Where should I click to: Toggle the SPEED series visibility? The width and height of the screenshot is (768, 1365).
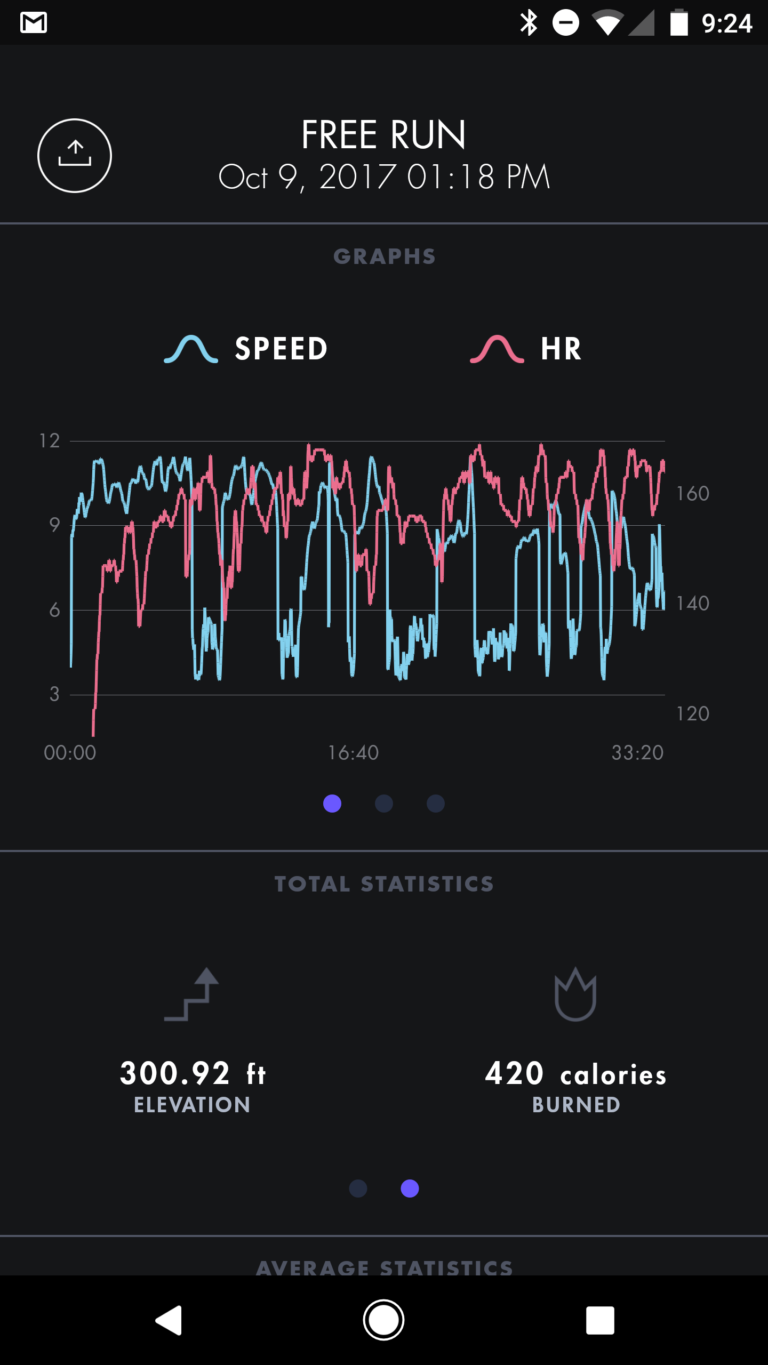click(246, 349)
